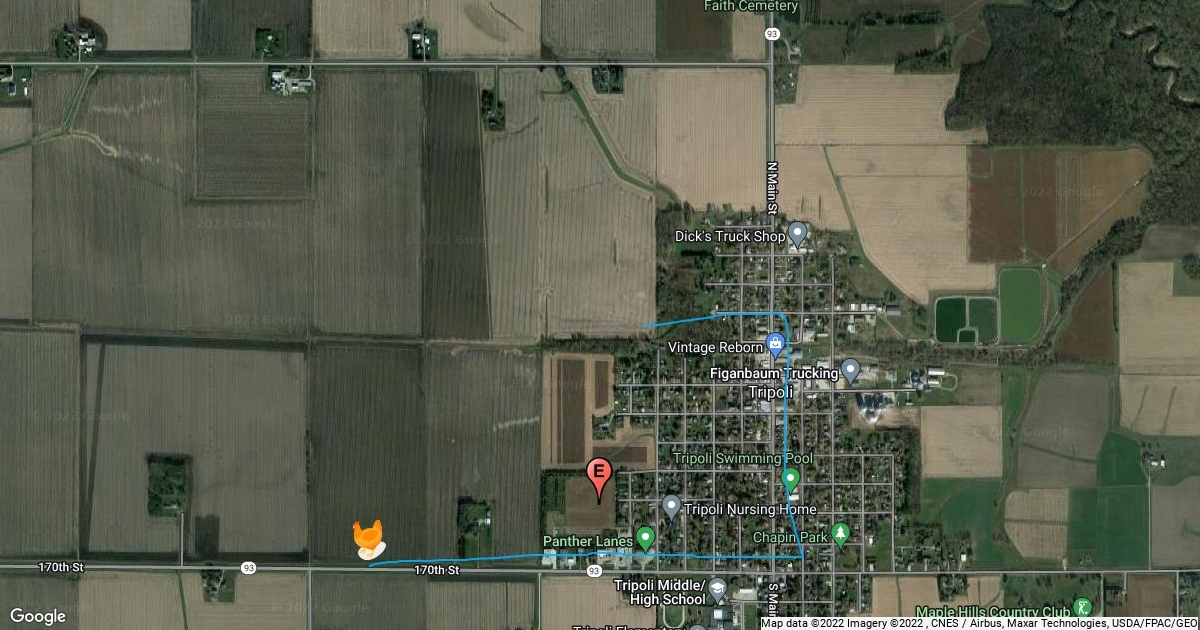Open Panther Lanes place pin
This screenshot has height=630, width=1200.
pyautogui.click(x=645, y=540)
